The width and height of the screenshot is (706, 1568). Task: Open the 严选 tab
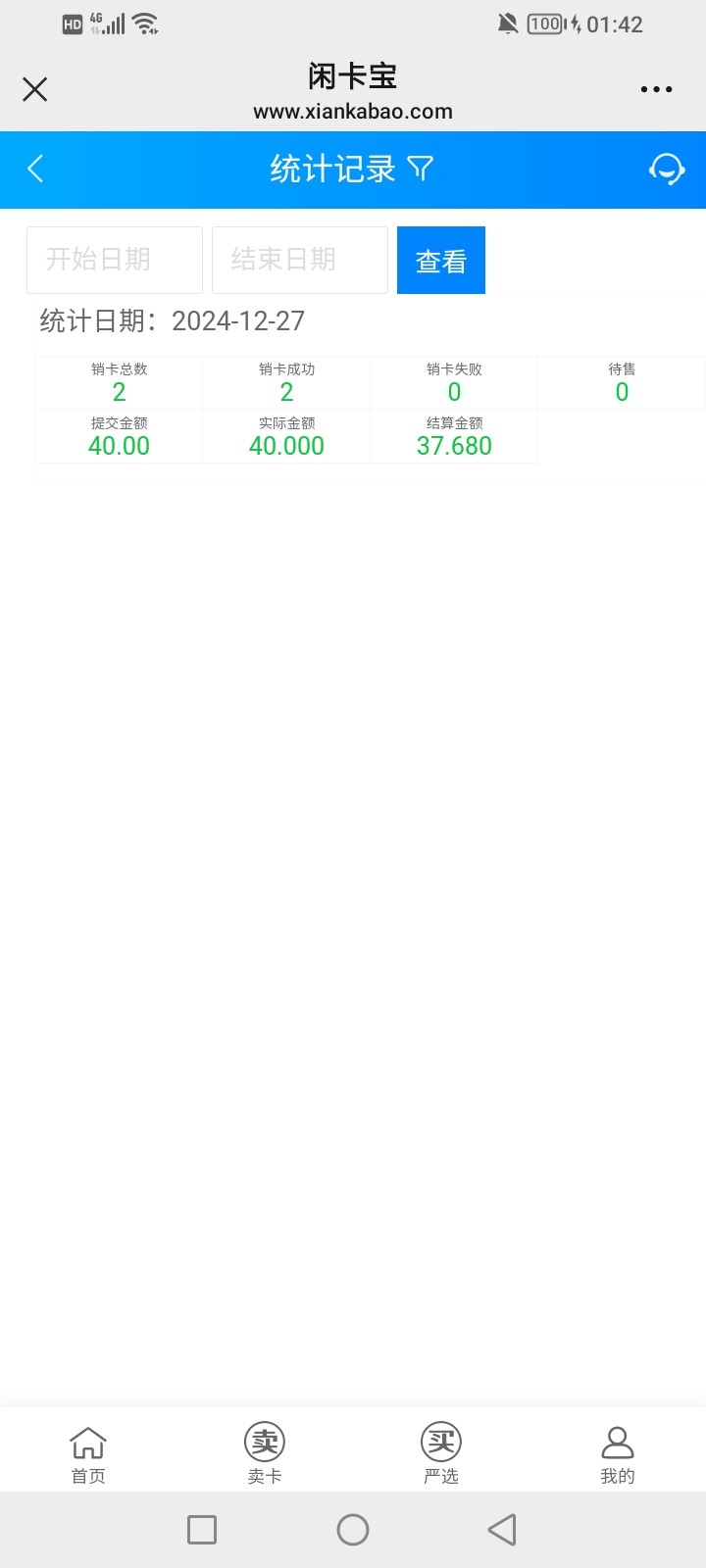441,1454
